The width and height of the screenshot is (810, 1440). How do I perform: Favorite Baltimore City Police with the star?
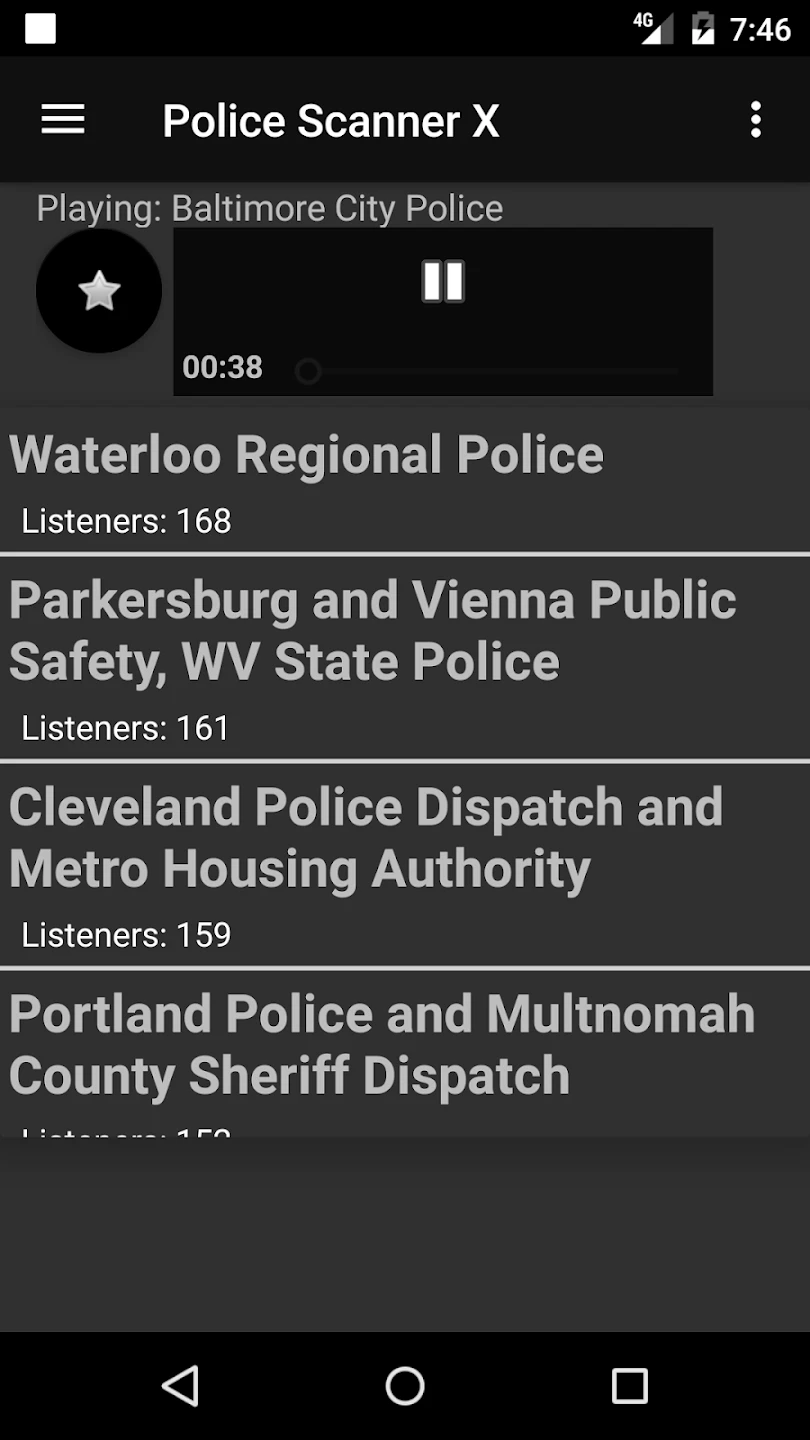(99, 291)
